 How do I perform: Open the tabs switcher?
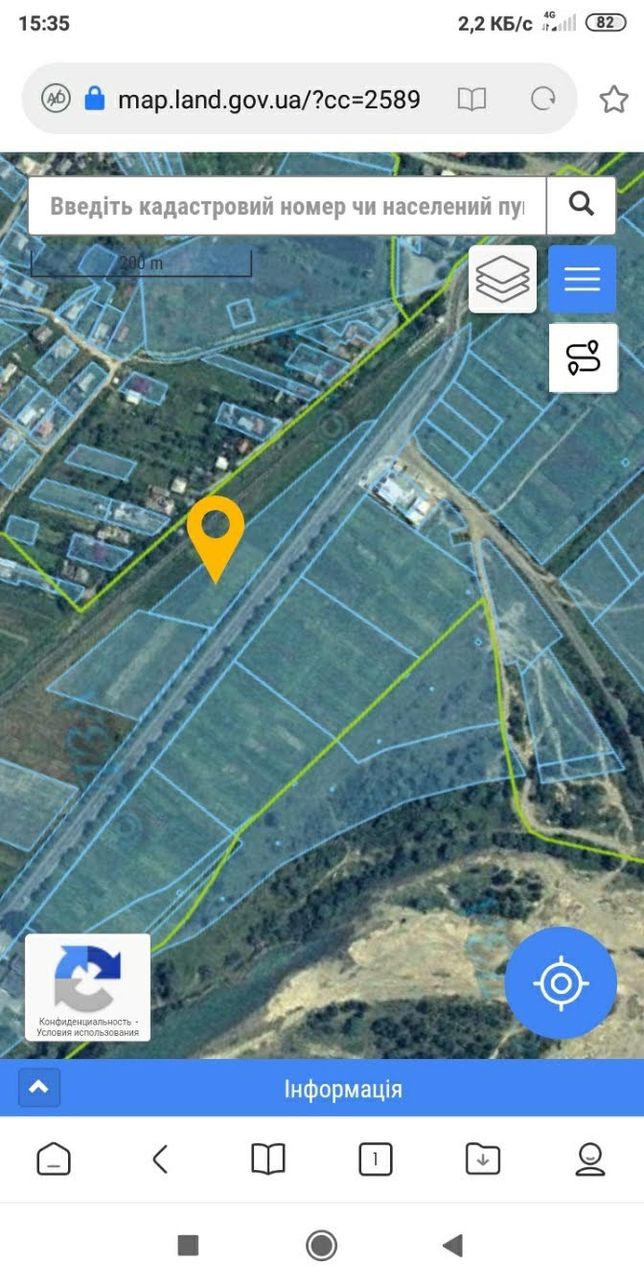375,1159
